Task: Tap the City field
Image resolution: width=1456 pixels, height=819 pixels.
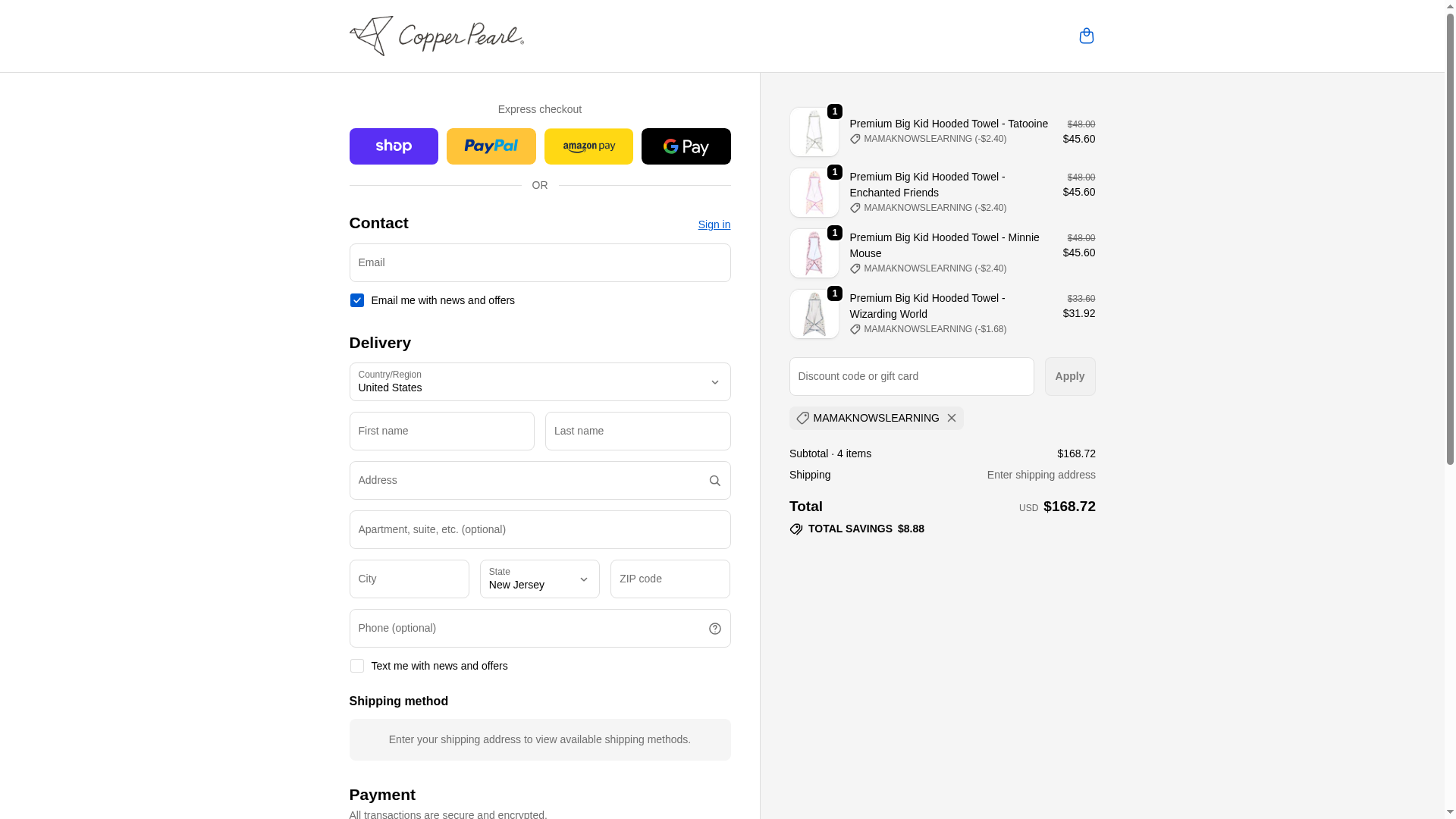Action: pos(409,579)
